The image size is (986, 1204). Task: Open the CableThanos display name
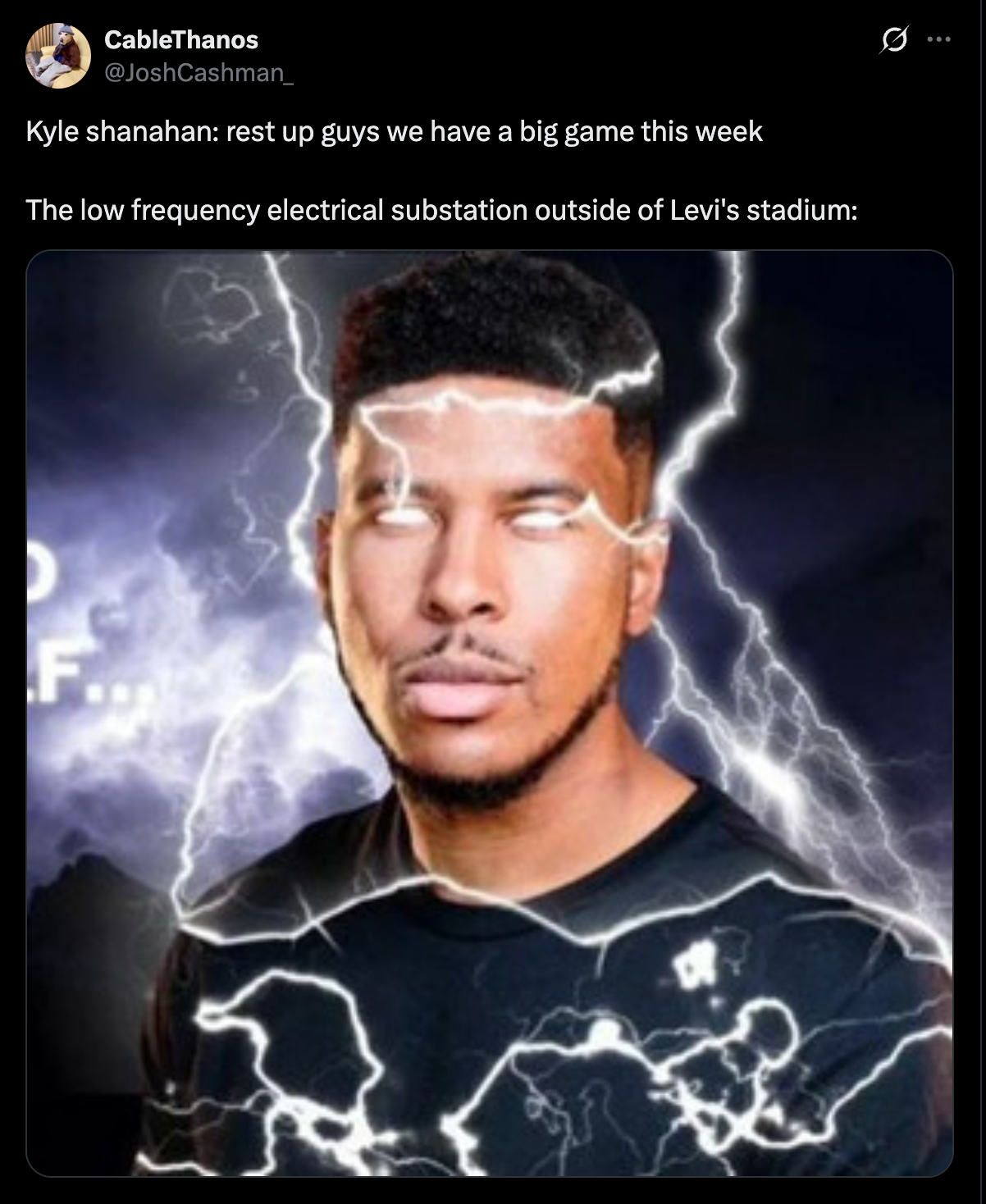[181, 39]
